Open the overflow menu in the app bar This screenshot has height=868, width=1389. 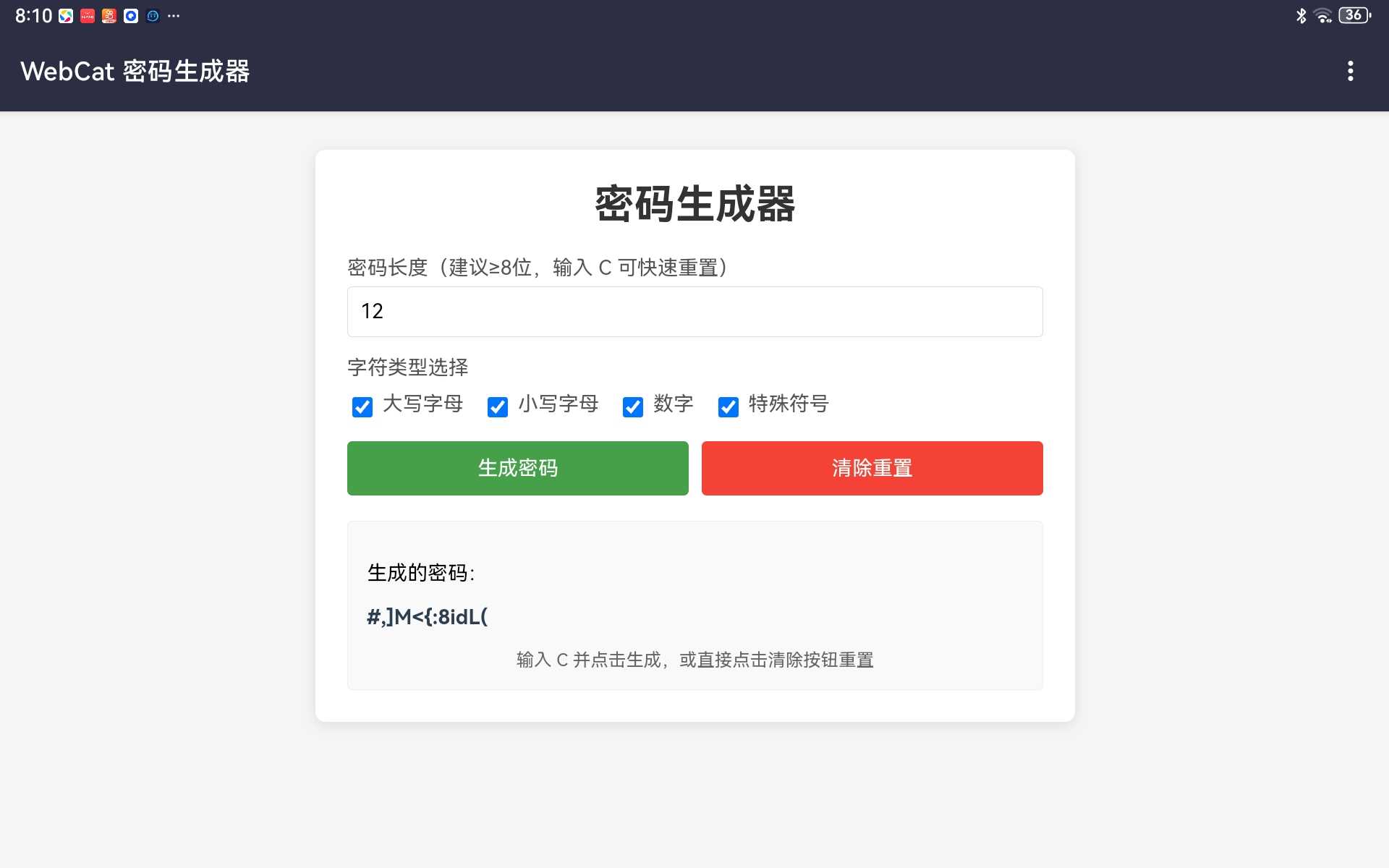pyautogui.click(x=1350, y=71)
